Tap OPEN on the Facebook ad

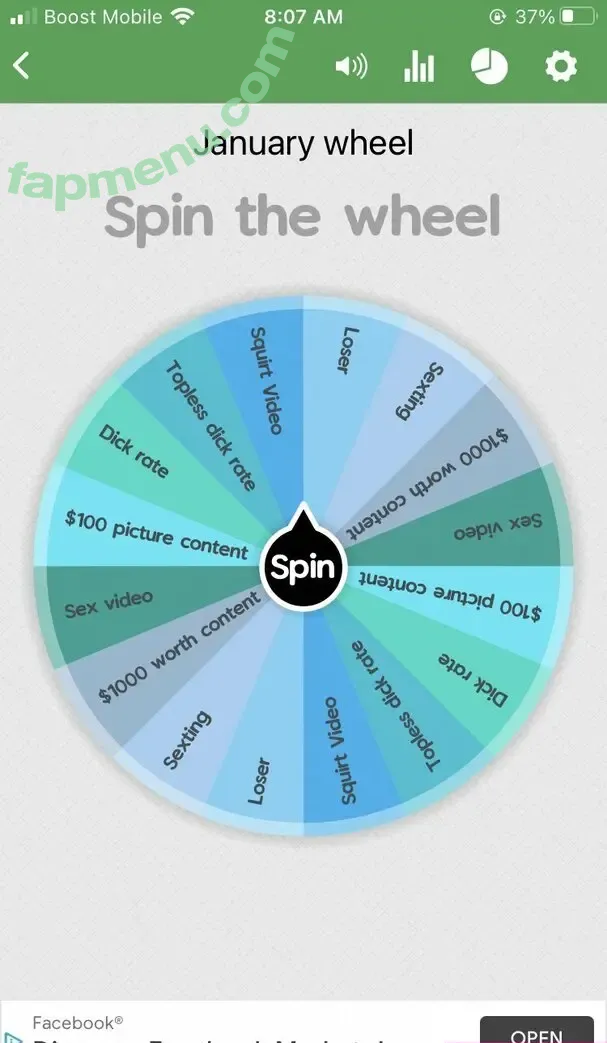click(536, 1030)
